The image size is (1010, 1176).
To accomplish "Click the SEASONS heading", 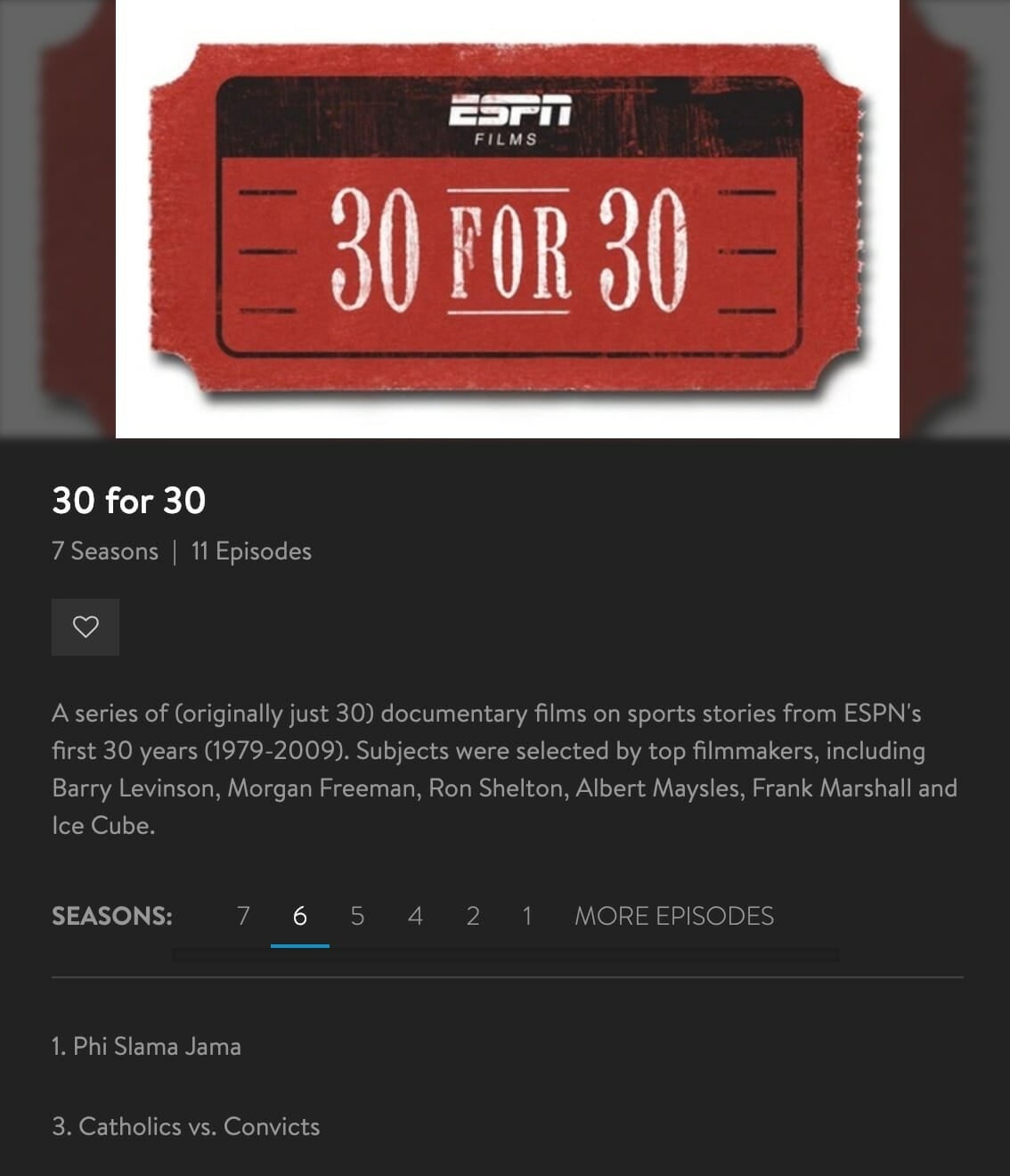I will [110, 916].
